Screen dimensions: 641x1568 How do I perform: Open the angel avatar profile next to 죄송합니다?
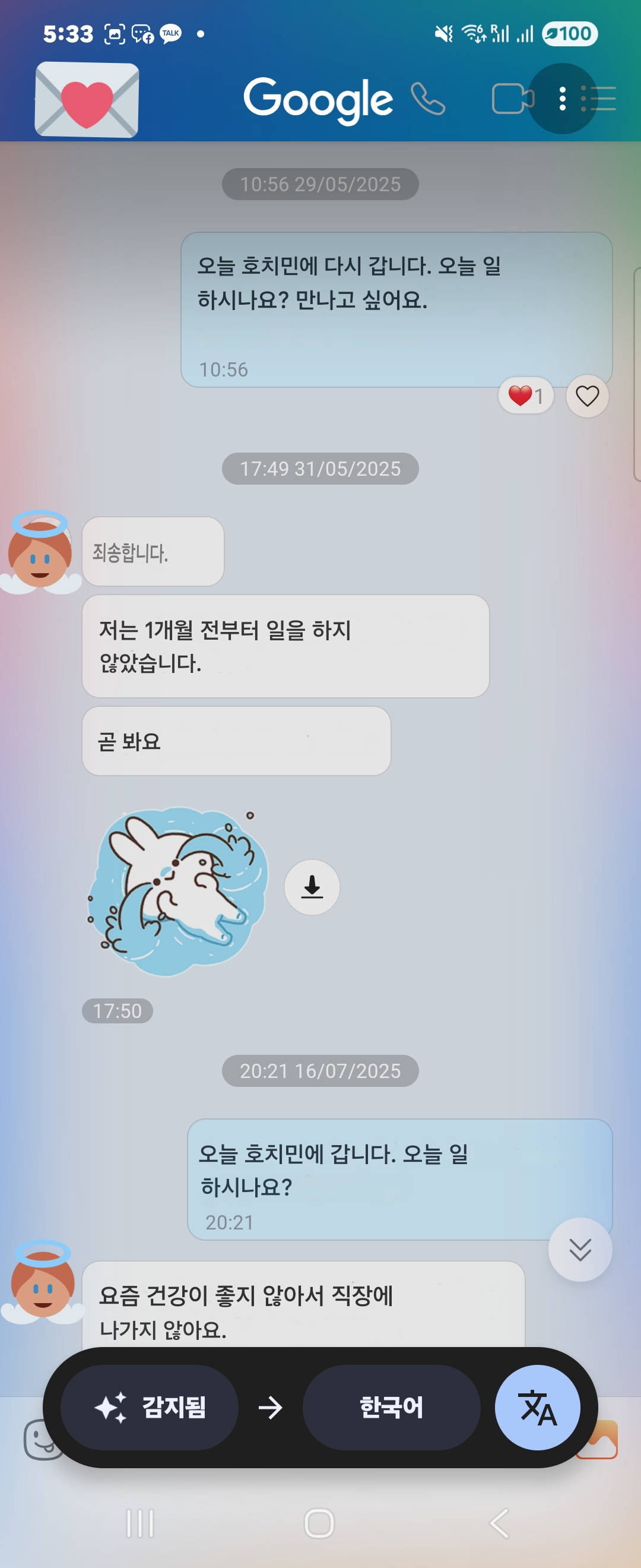pos(40,553)
